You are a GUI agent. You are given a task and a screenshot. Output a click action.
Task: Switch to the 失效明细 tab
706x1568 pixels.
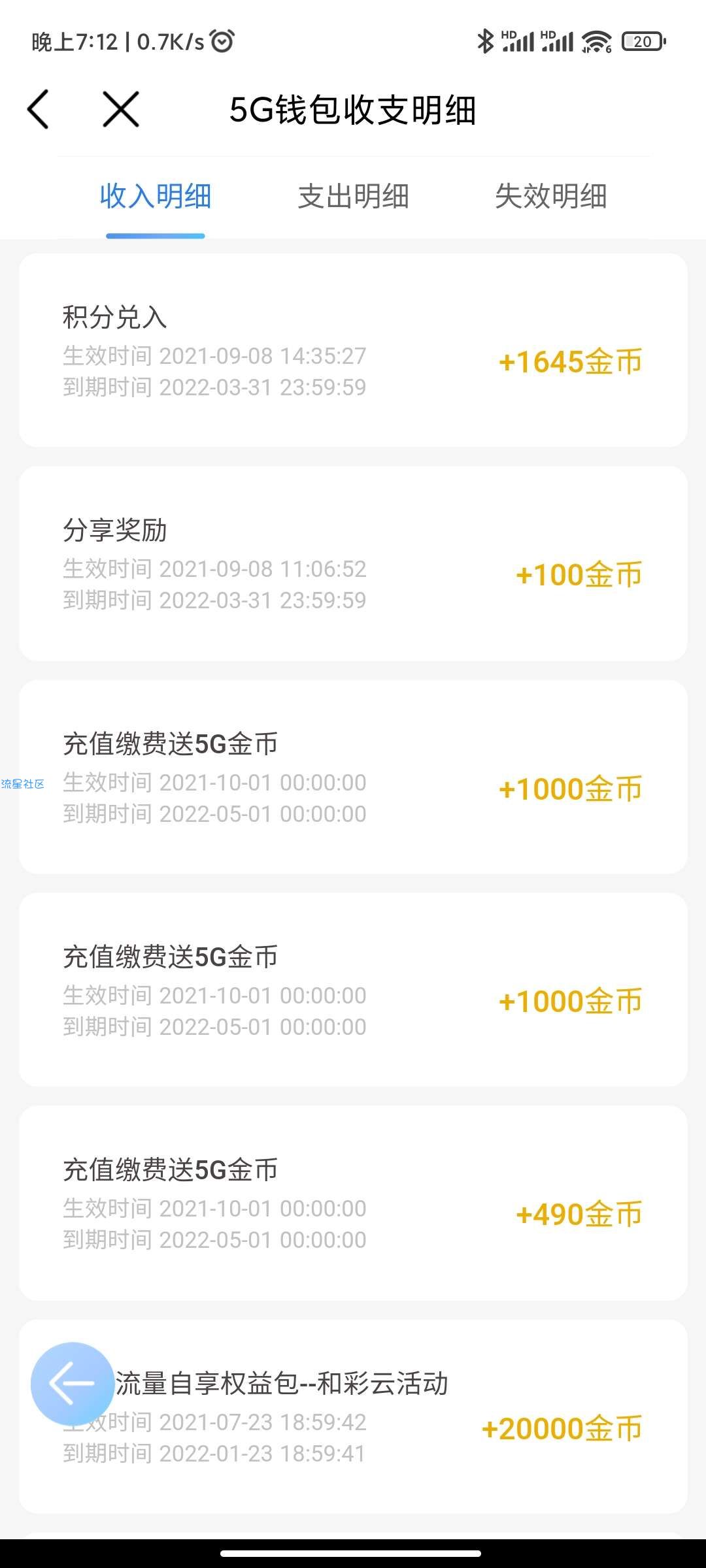coord(551,196)
